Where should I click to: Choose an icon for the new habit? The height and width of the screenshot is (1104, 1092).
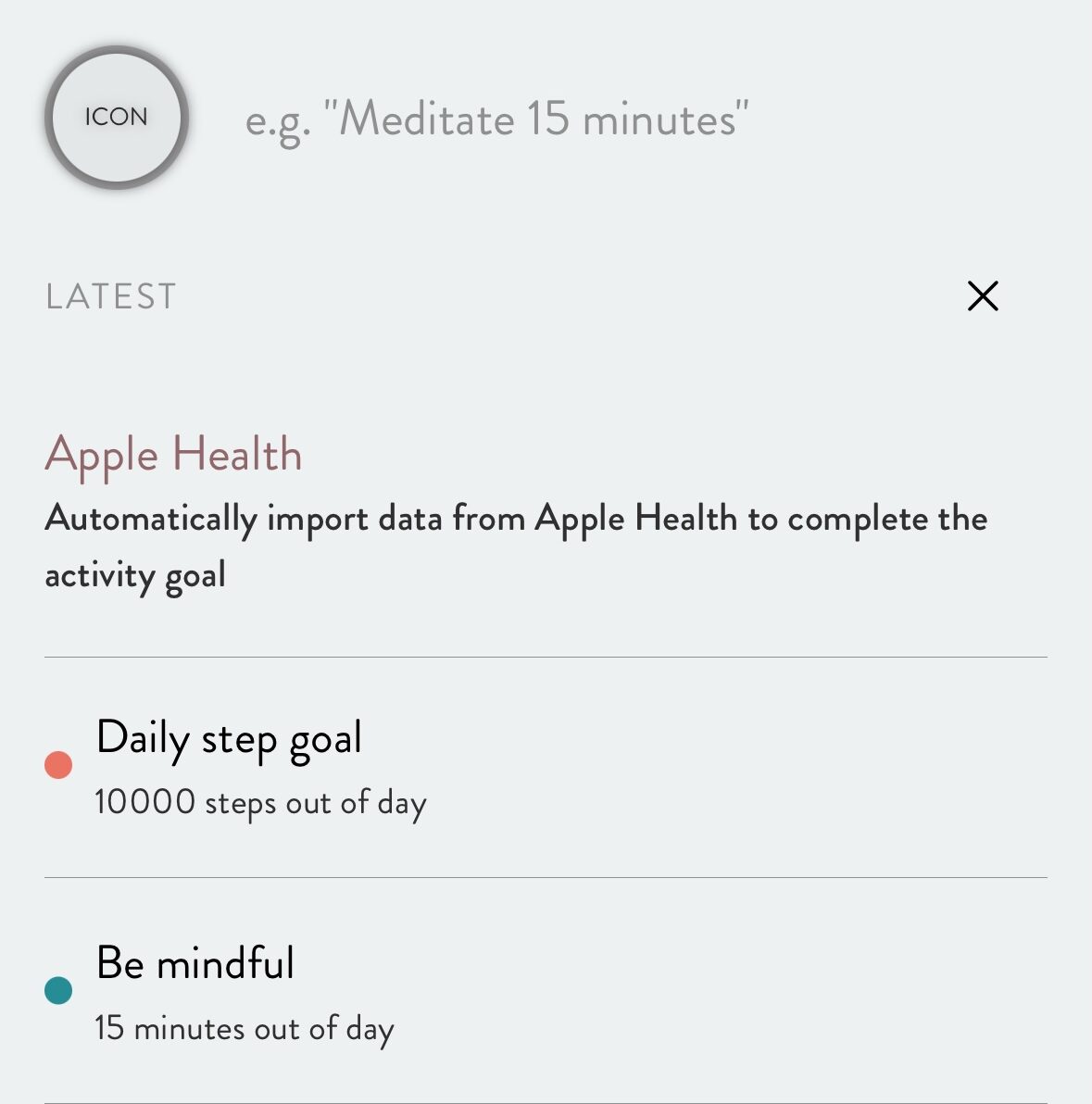[x=117, y=118]
